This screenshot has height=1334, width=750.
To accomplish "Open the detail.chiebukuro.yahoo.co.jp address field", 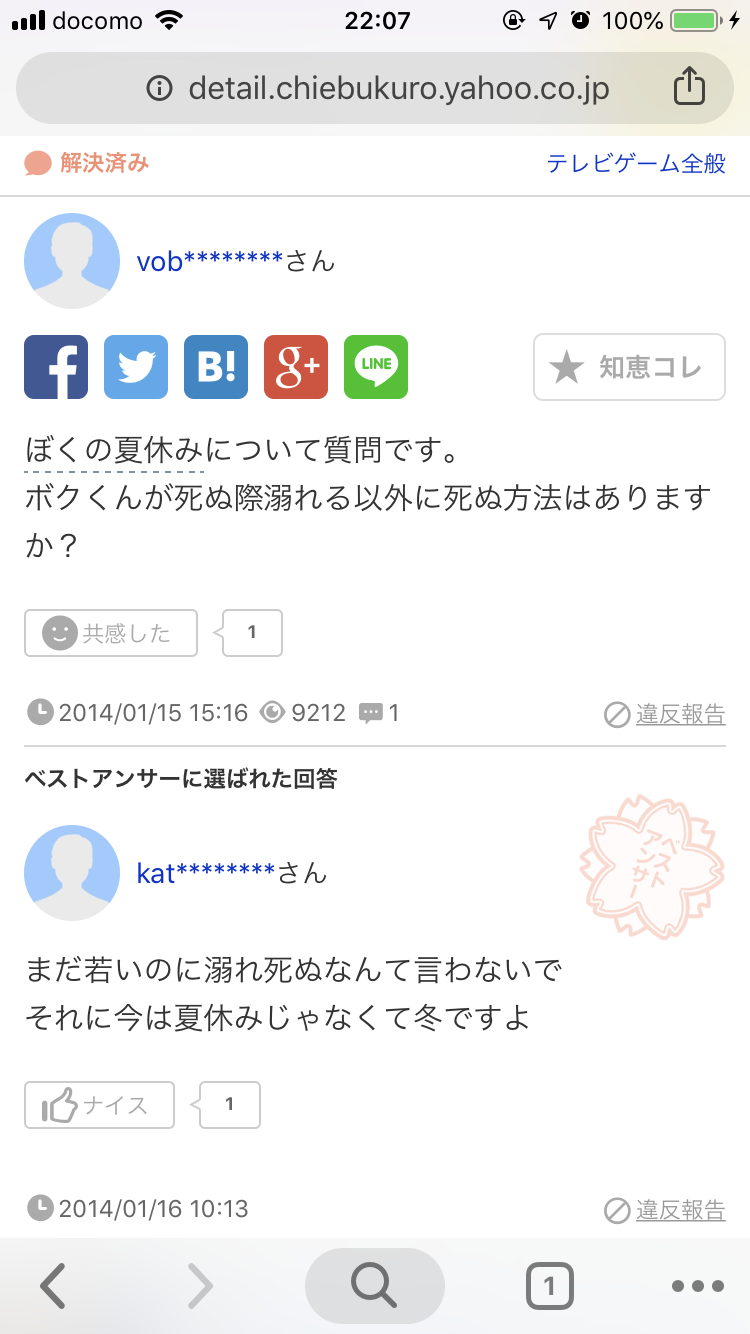I will click(x=378, y=88).
